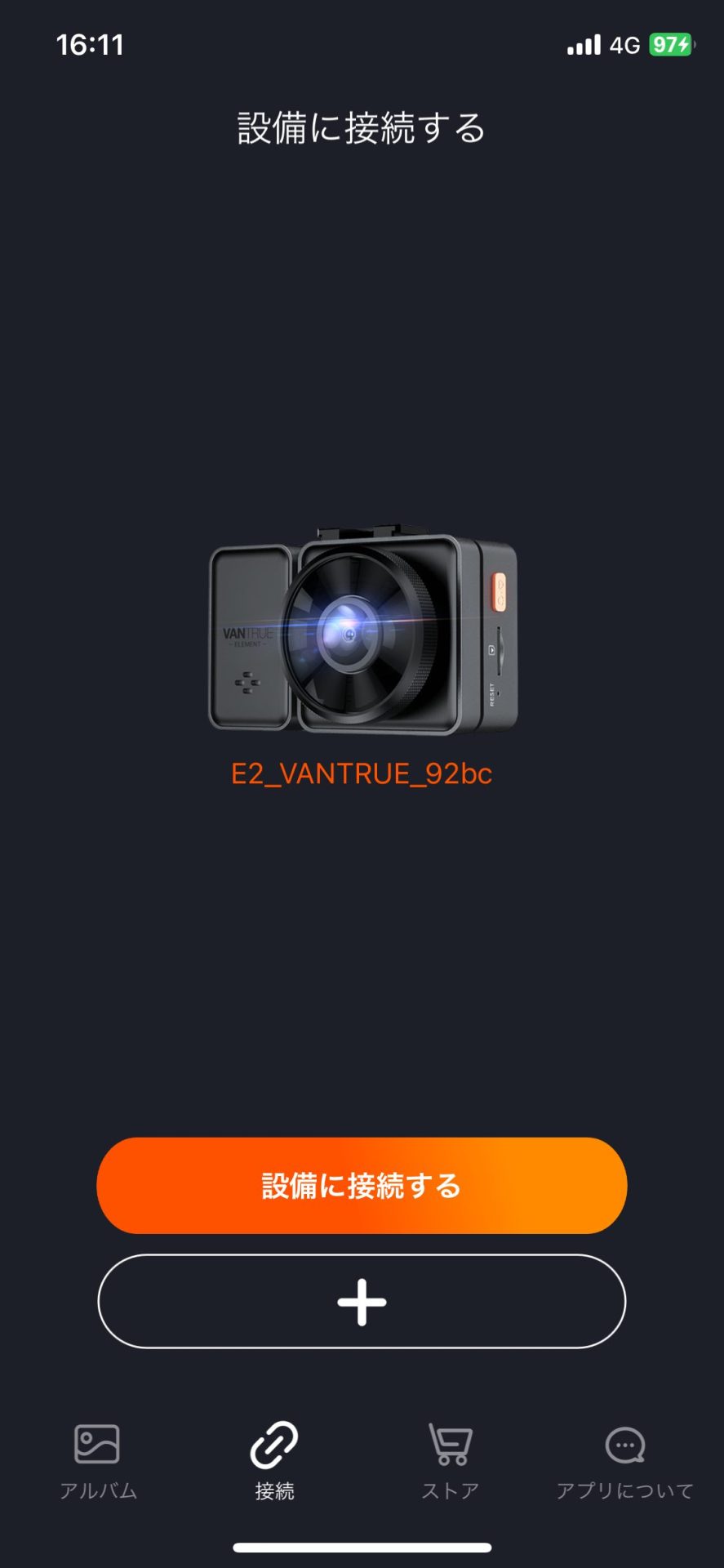Tap the 設備に接続する page title

click(x=362, y=127)
